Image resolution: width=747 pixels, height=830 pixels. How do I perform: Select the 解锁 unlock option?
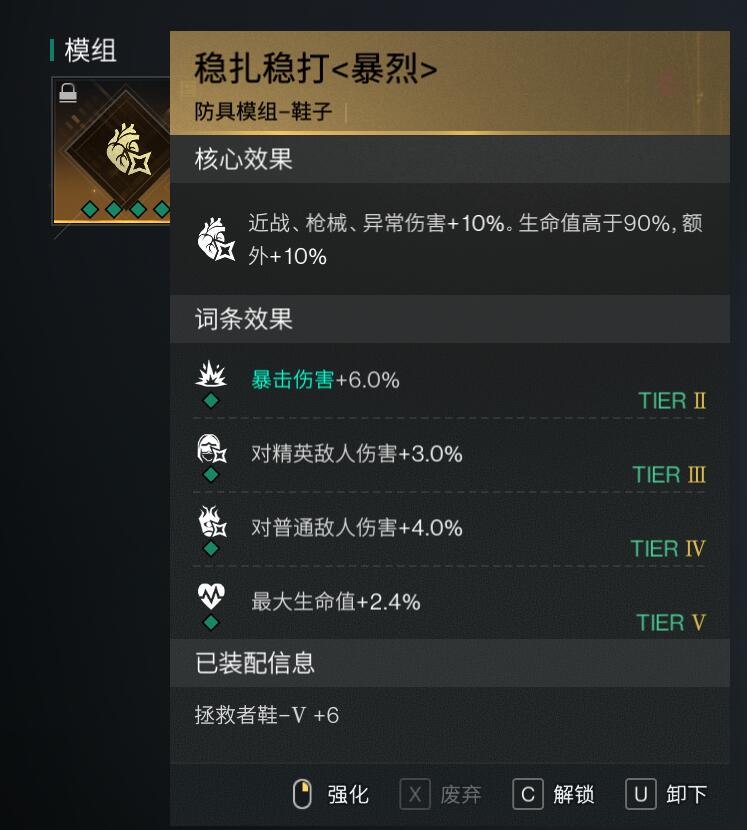(x=553, y=794)
